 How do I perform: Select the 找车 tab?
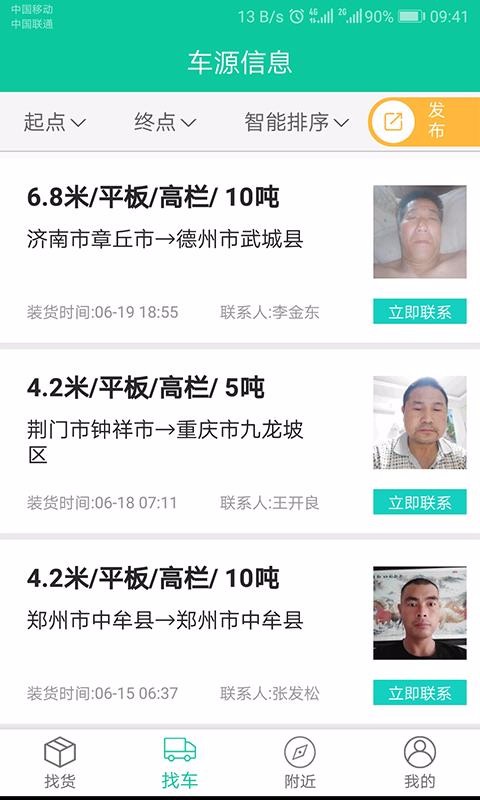180,762
